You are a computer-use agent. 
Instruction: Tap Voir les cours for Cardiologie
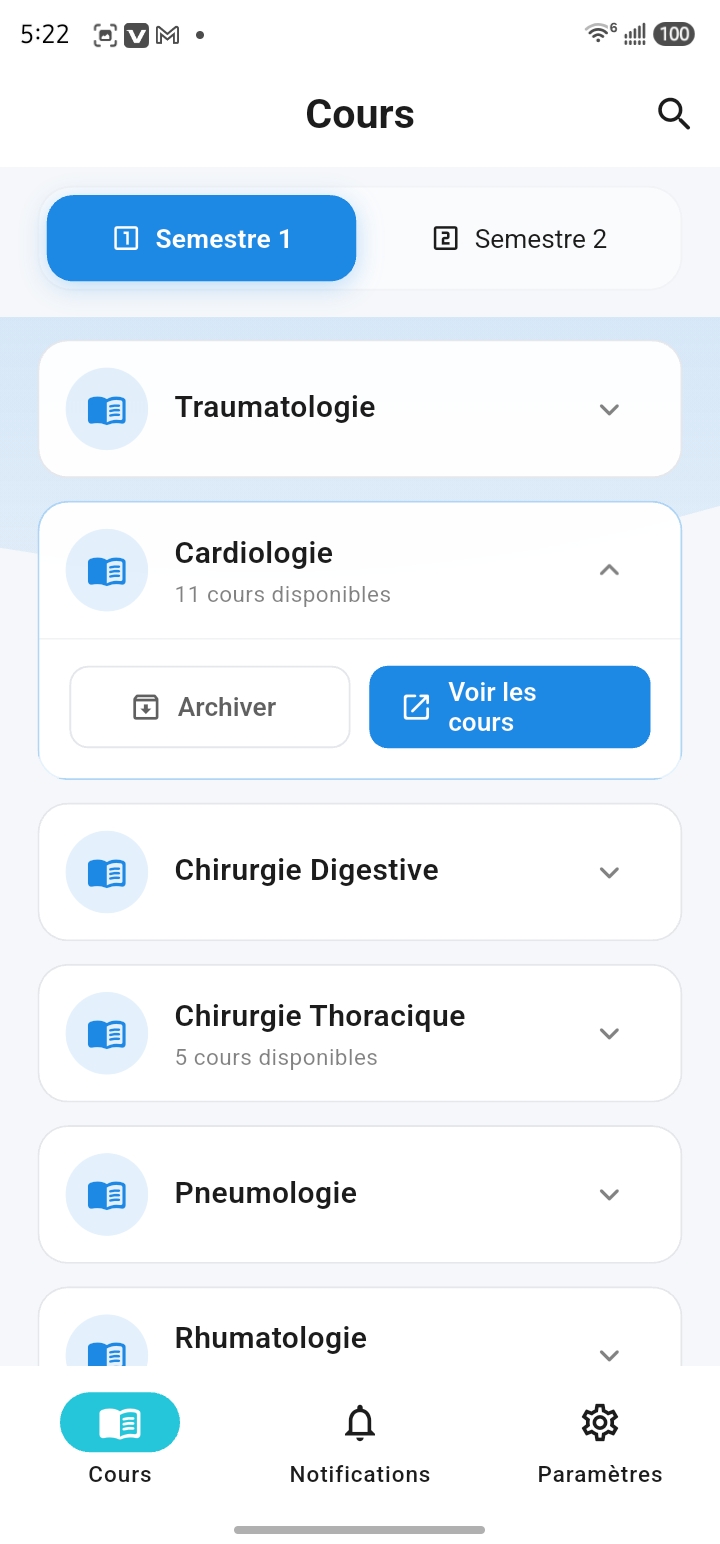(x=510, y=707)
